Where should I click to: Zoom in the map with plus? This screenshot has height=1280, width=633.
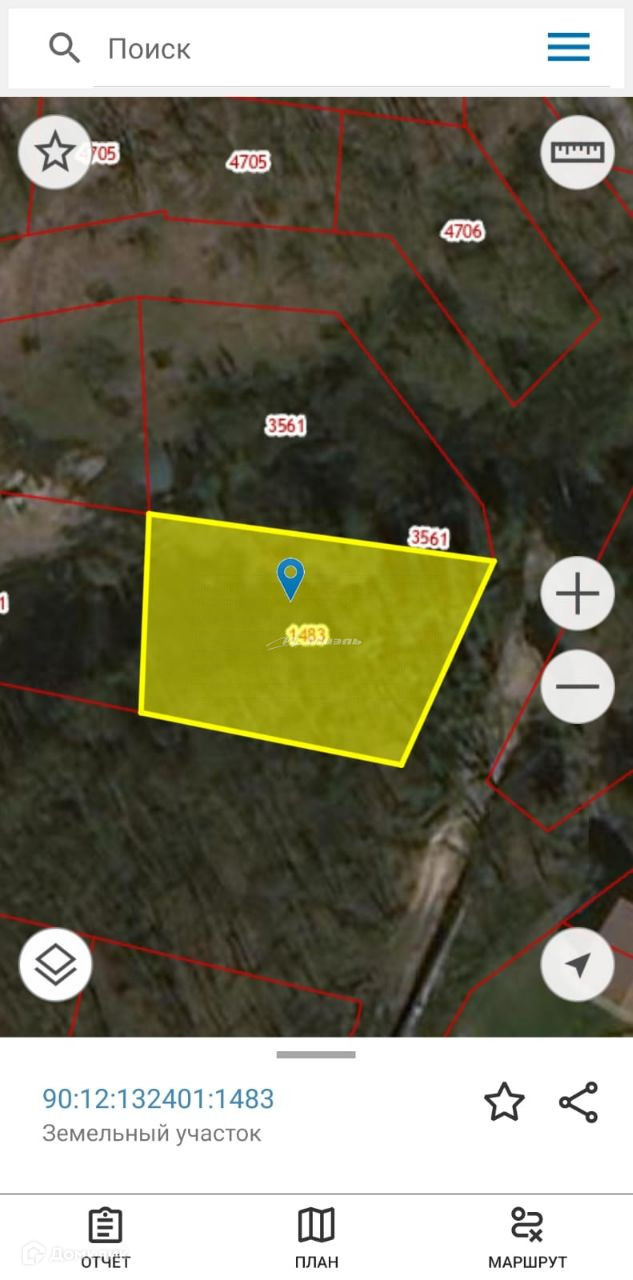pos(577,596)
